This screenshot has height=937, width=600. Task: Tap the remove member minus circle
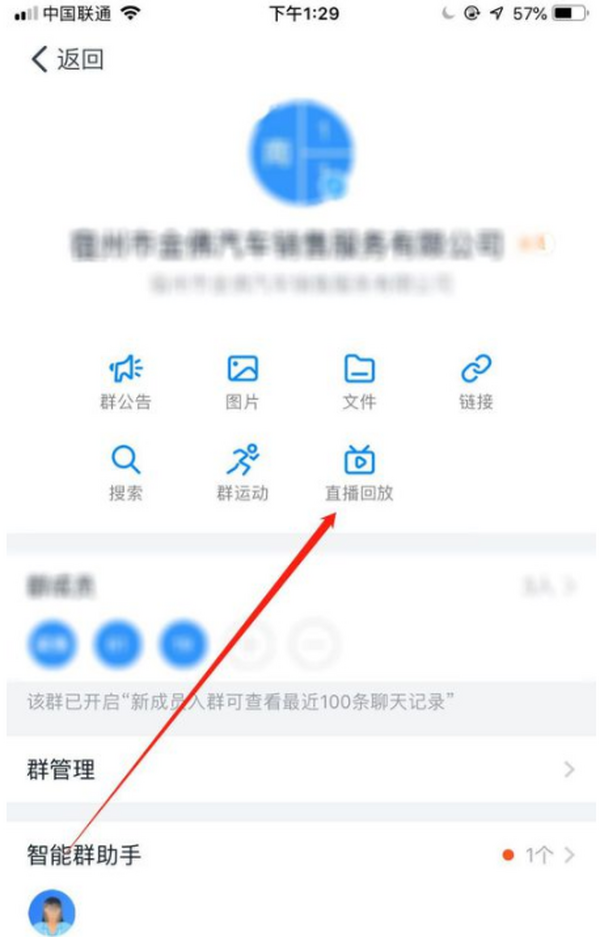pyautogui.click(x=314, y=643)
